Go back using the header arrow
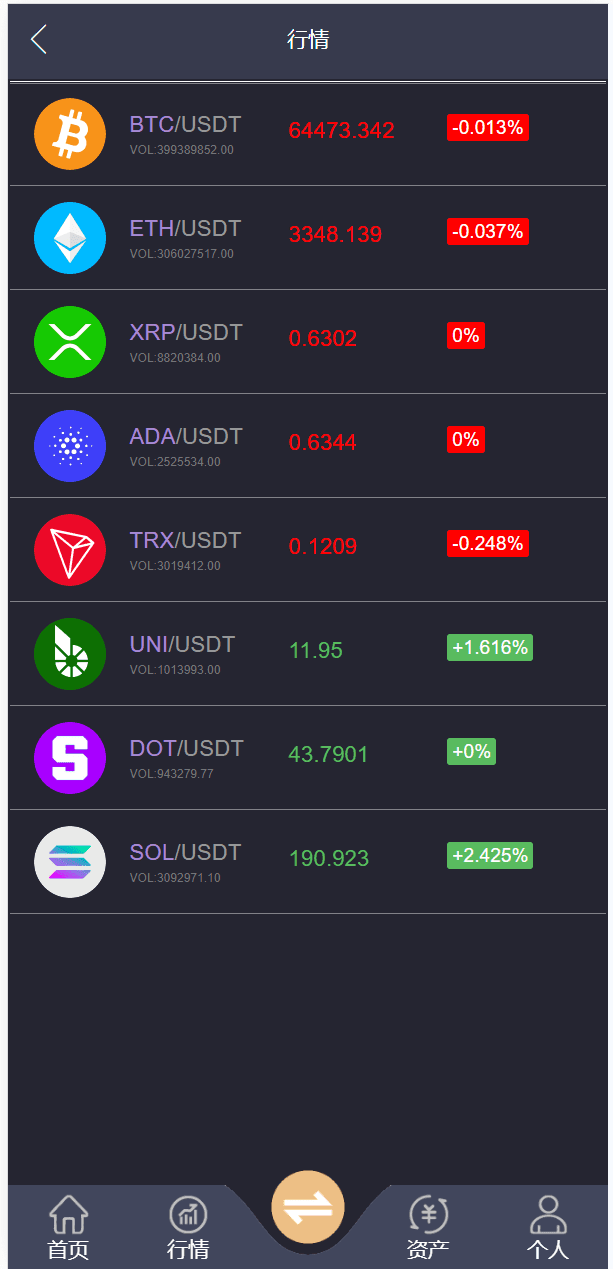The height and width of the screenshot is (1269, 613). click(39, 40)
